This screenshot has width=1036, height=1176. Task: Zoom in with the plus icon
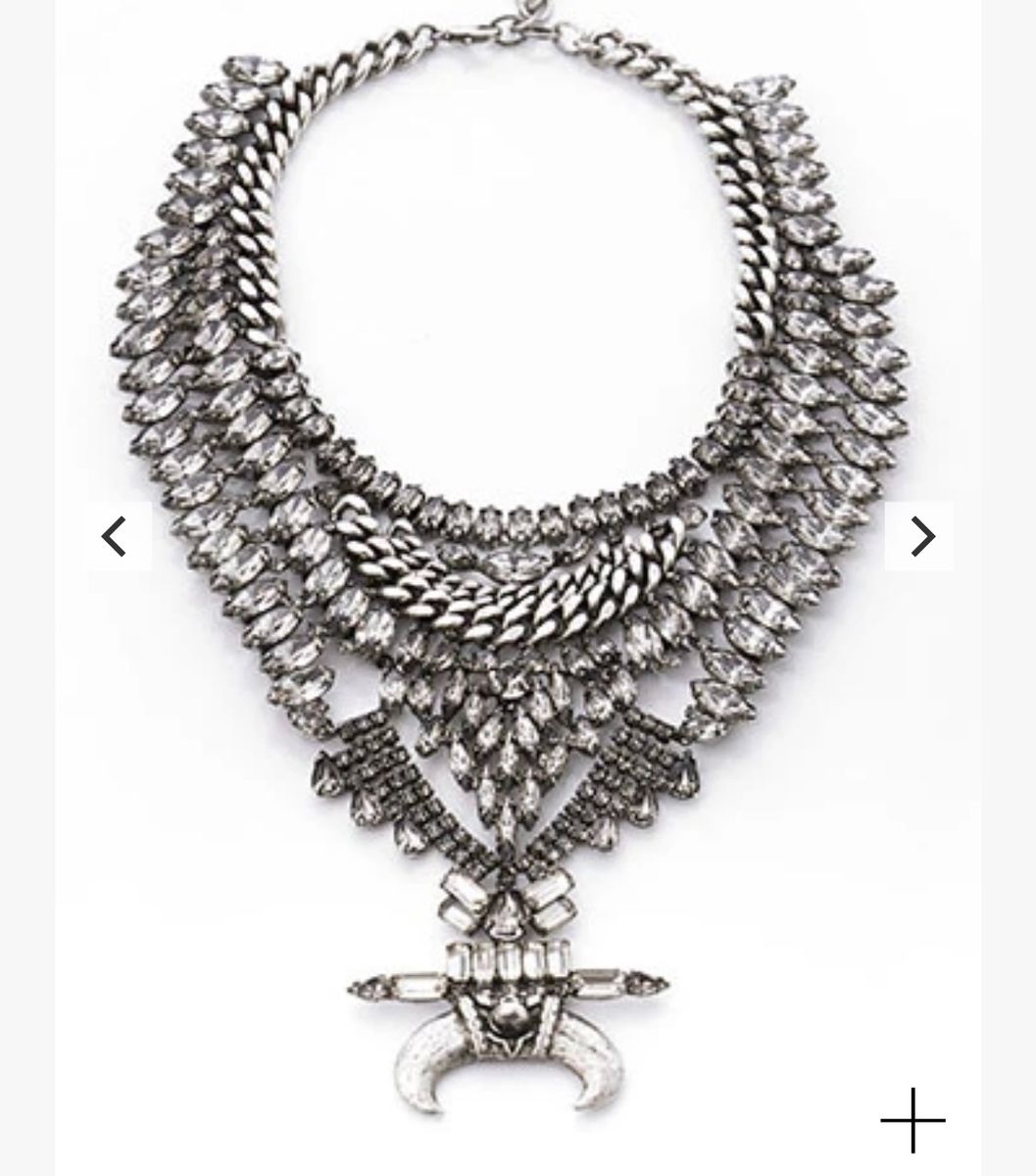[913, 1119]
